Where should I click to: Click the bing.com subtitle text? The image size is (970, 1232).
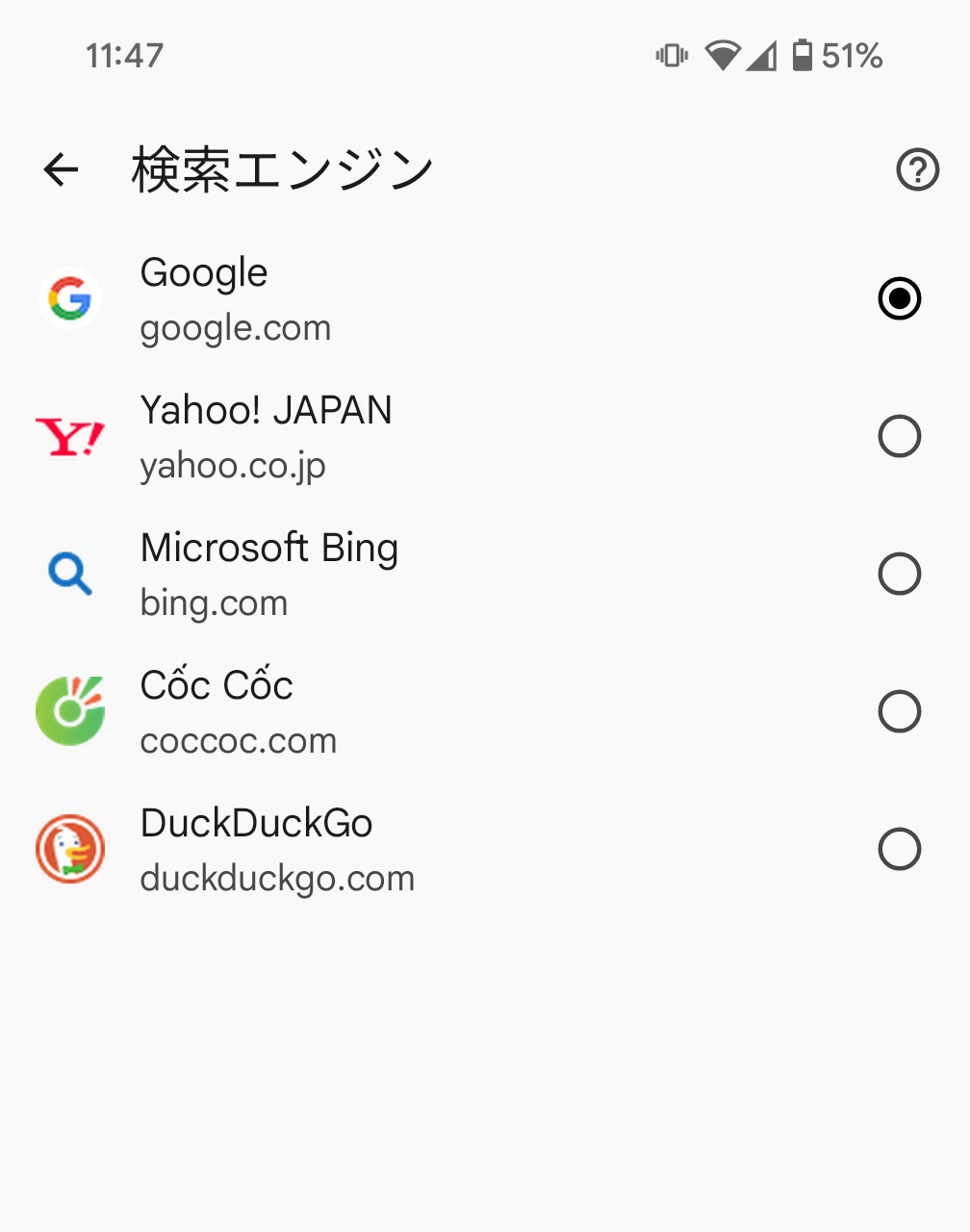tap(214, 603)
